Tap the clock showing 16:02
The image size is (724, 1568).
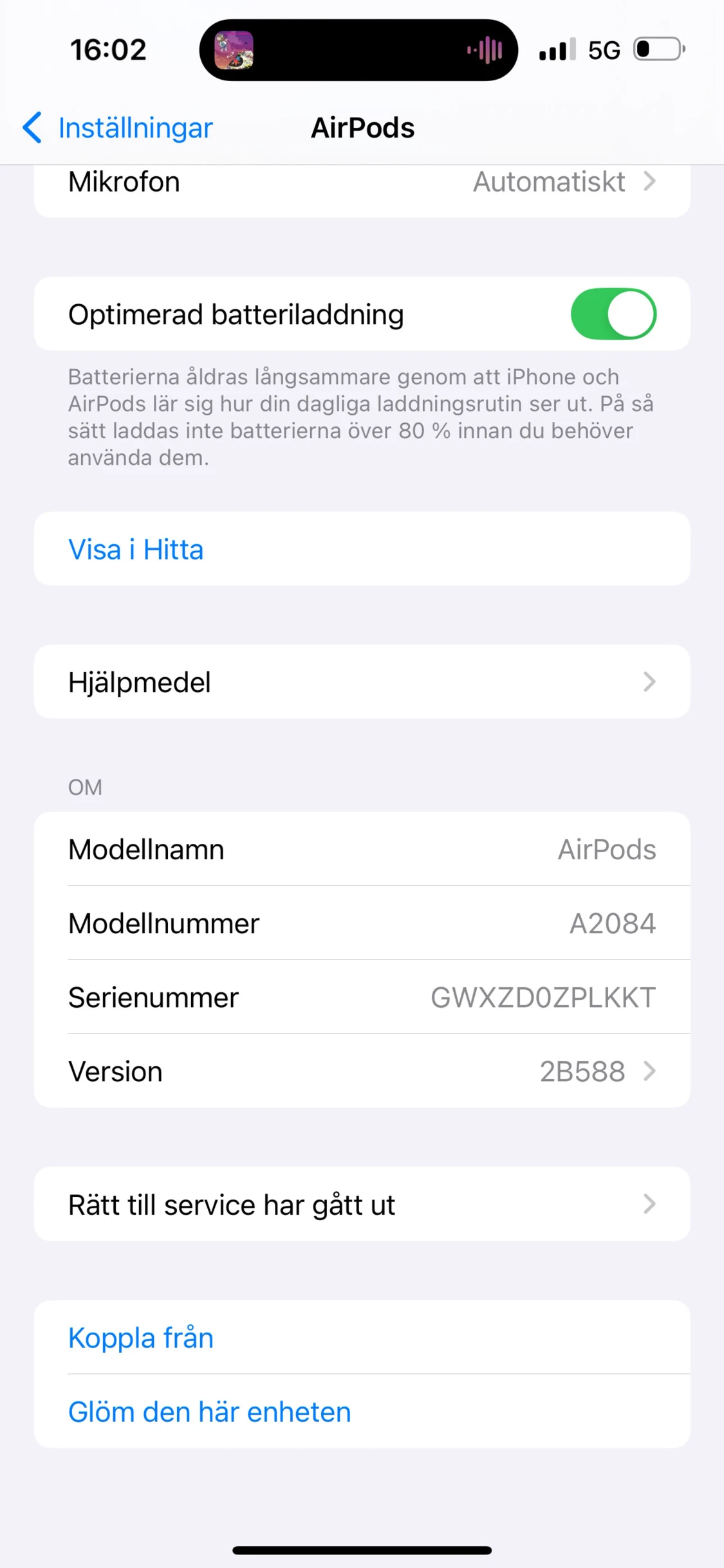click(107, 50)
